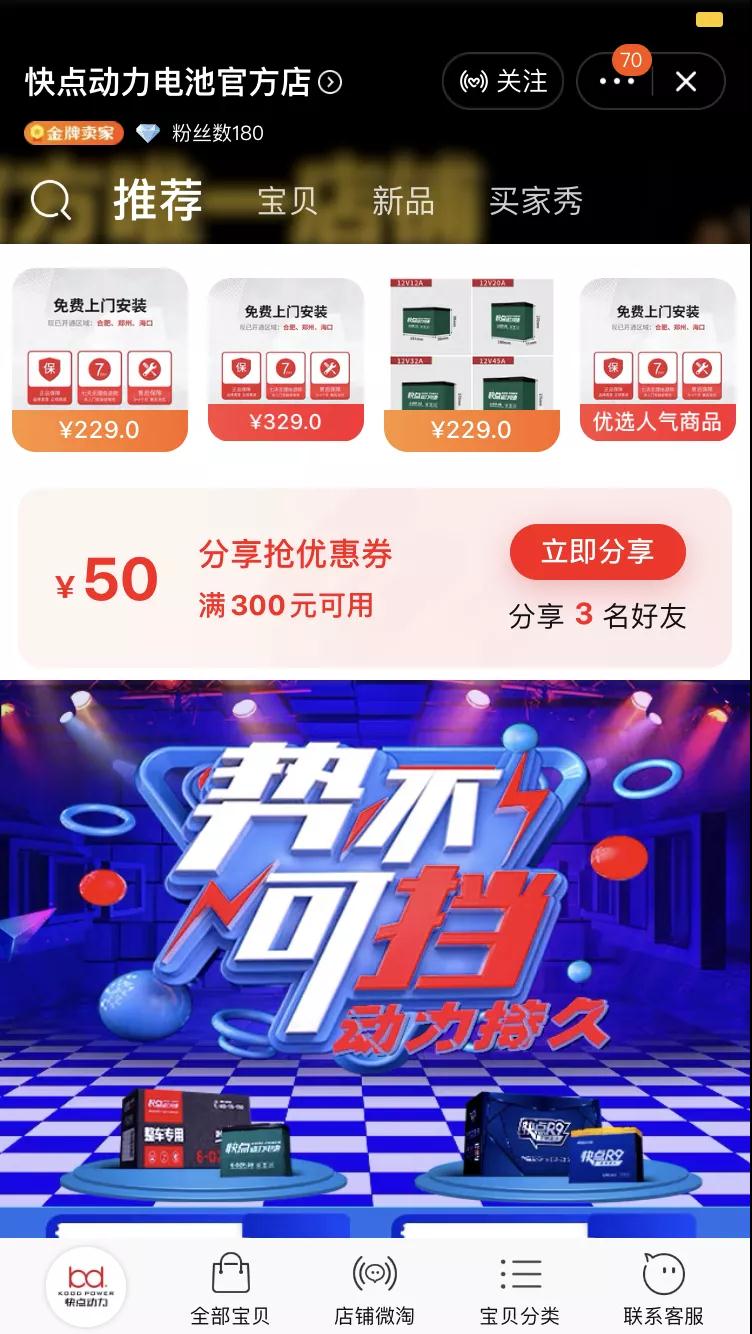Select the 推荐 tab

coord(158,200)
